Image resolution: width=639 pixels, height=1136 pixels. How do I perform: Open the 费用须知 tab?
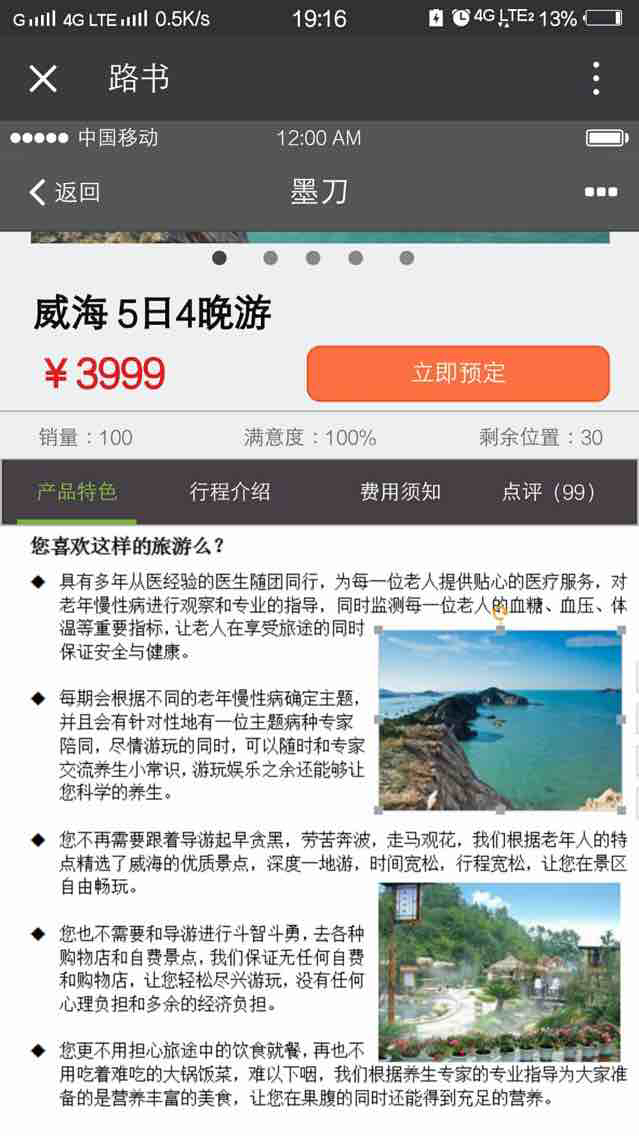tap(400, 491)
